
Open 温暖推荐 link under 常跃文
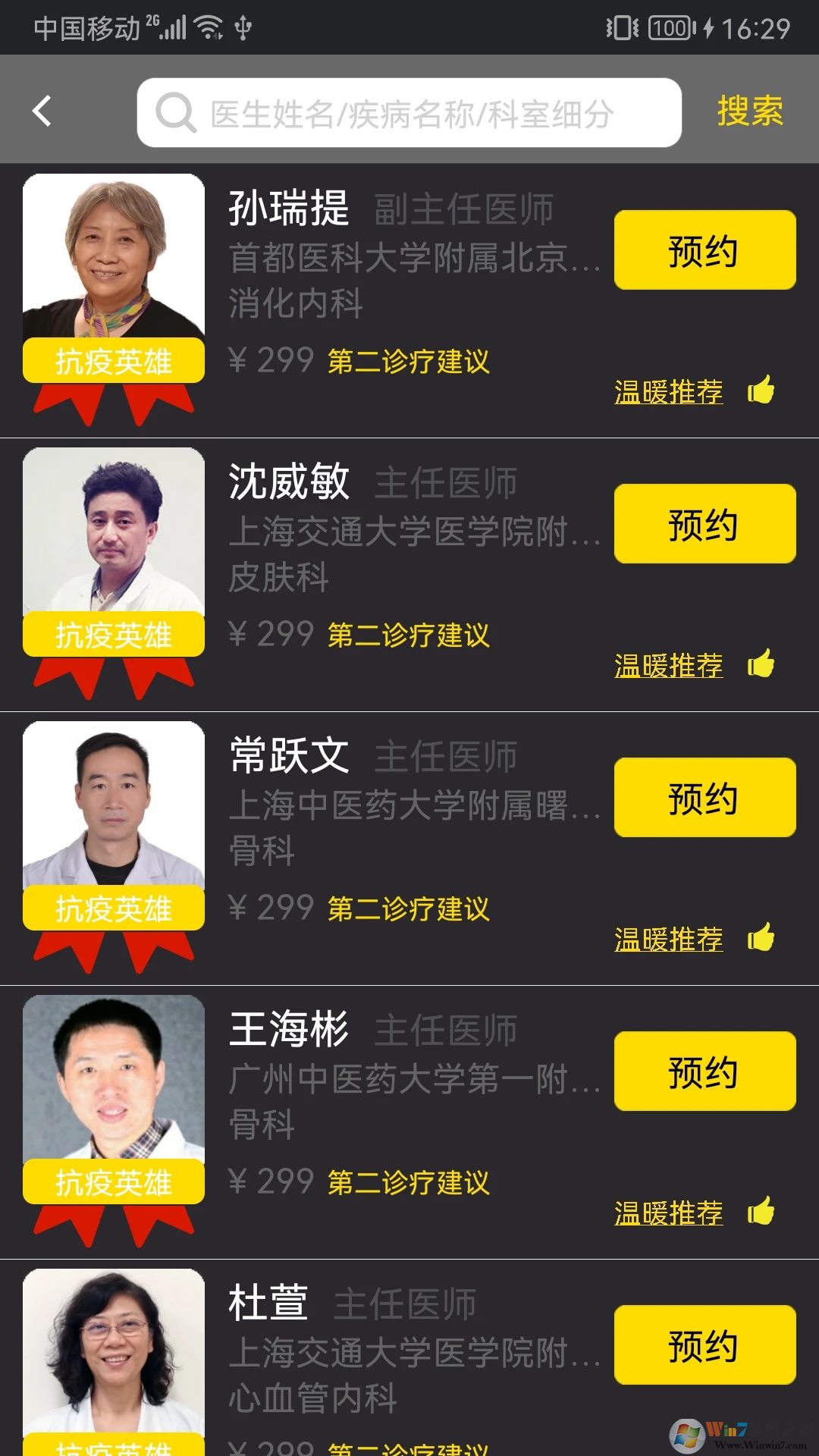pos(667,938)
